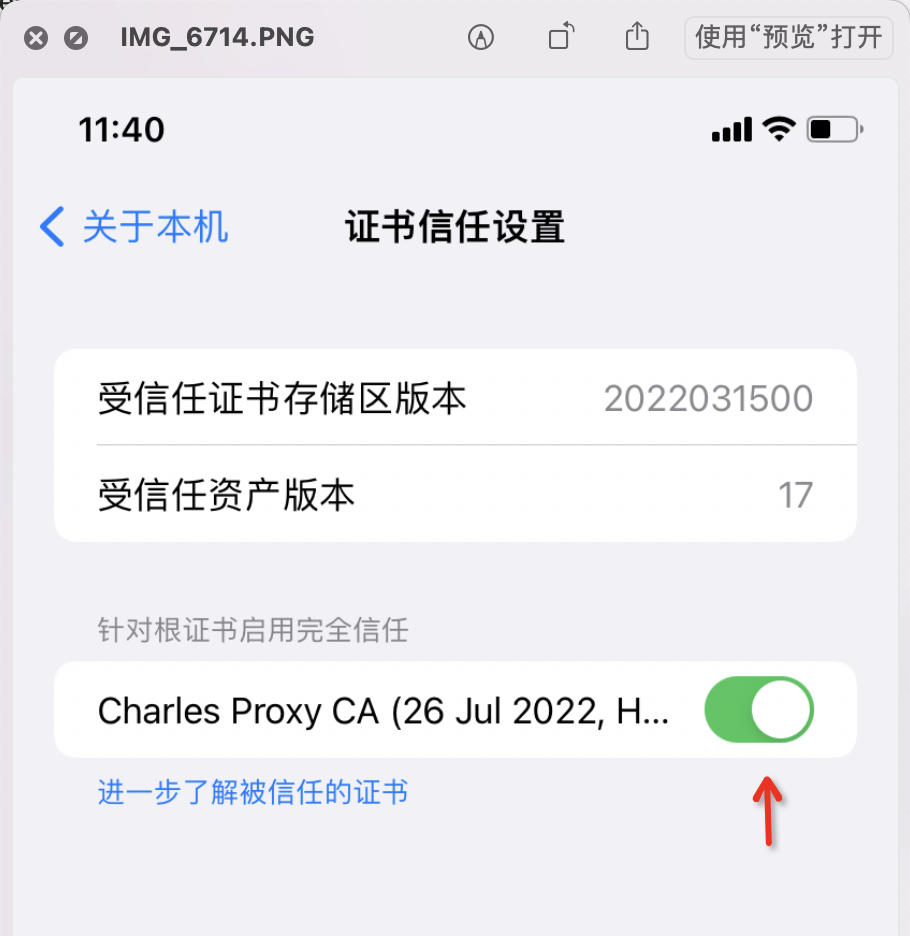Disable full trust for Charles Proxy CA
Viewport: 910px width, 936px height.
(759, 710)
